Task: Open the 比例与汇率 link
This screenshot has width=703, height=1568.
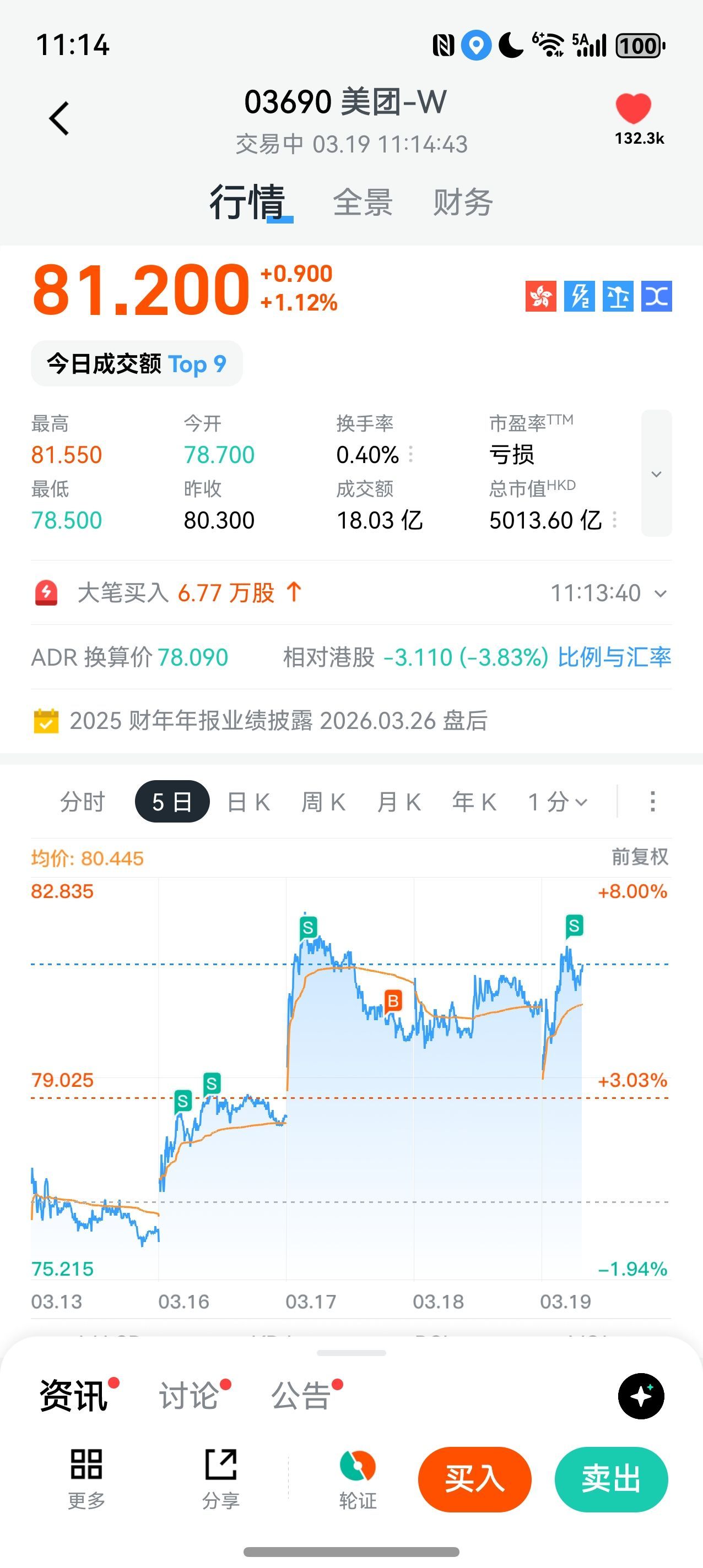Action: point(614,657)
